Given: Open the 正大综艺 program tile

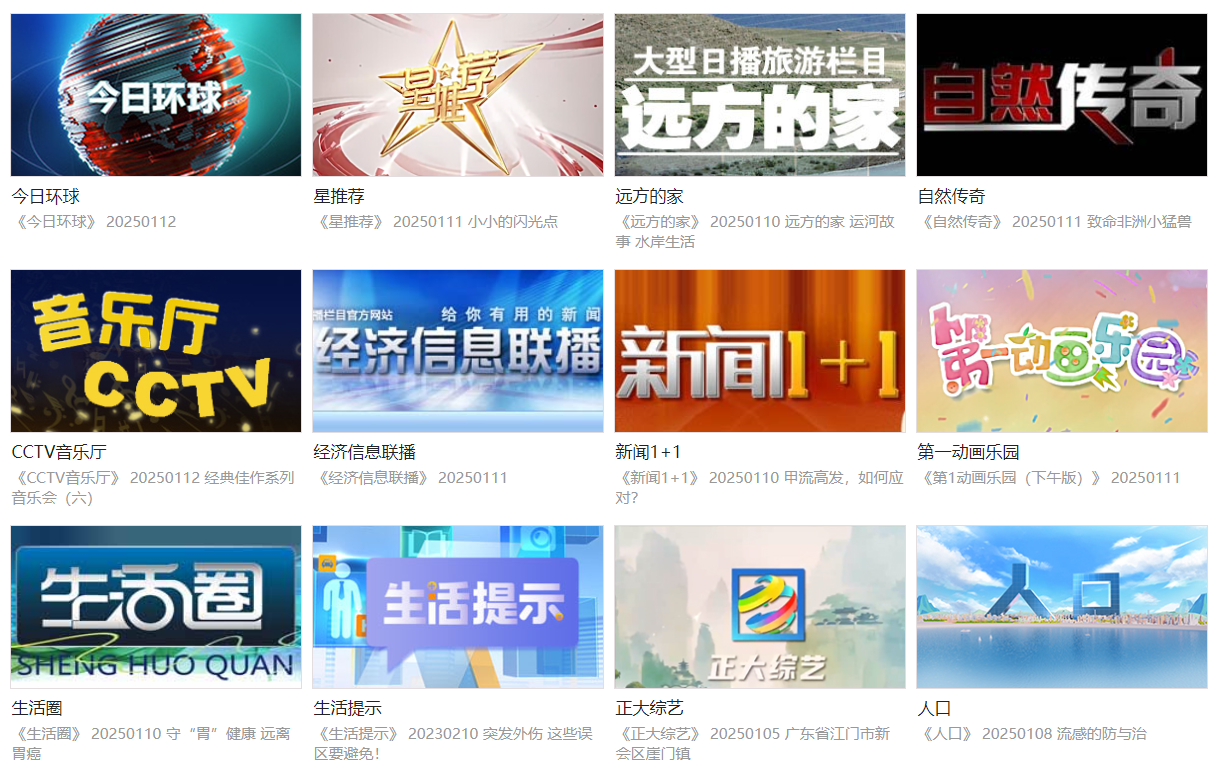Looking at the screenshot, I should tap(760, 607).
